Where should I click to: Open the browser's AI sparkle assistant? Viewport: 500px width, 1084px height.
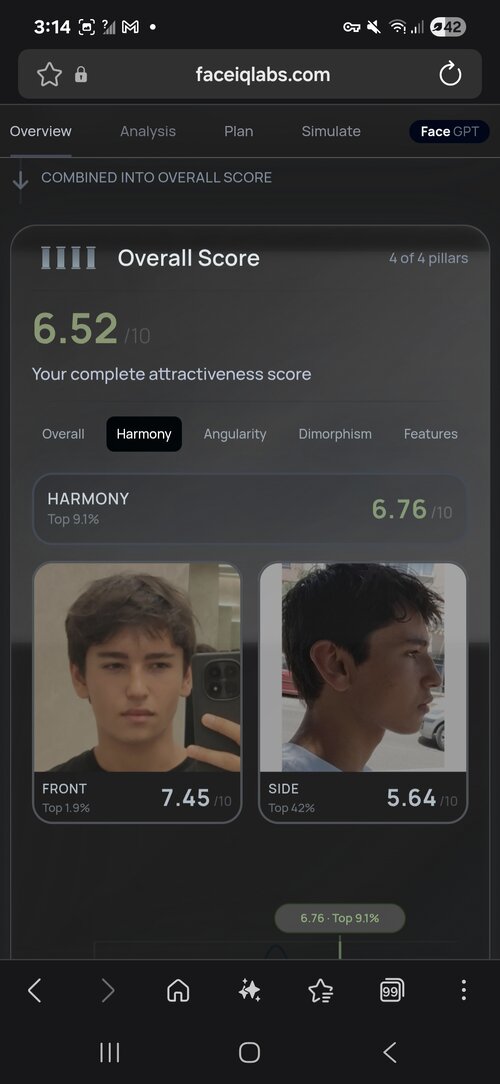coord(250,991)
